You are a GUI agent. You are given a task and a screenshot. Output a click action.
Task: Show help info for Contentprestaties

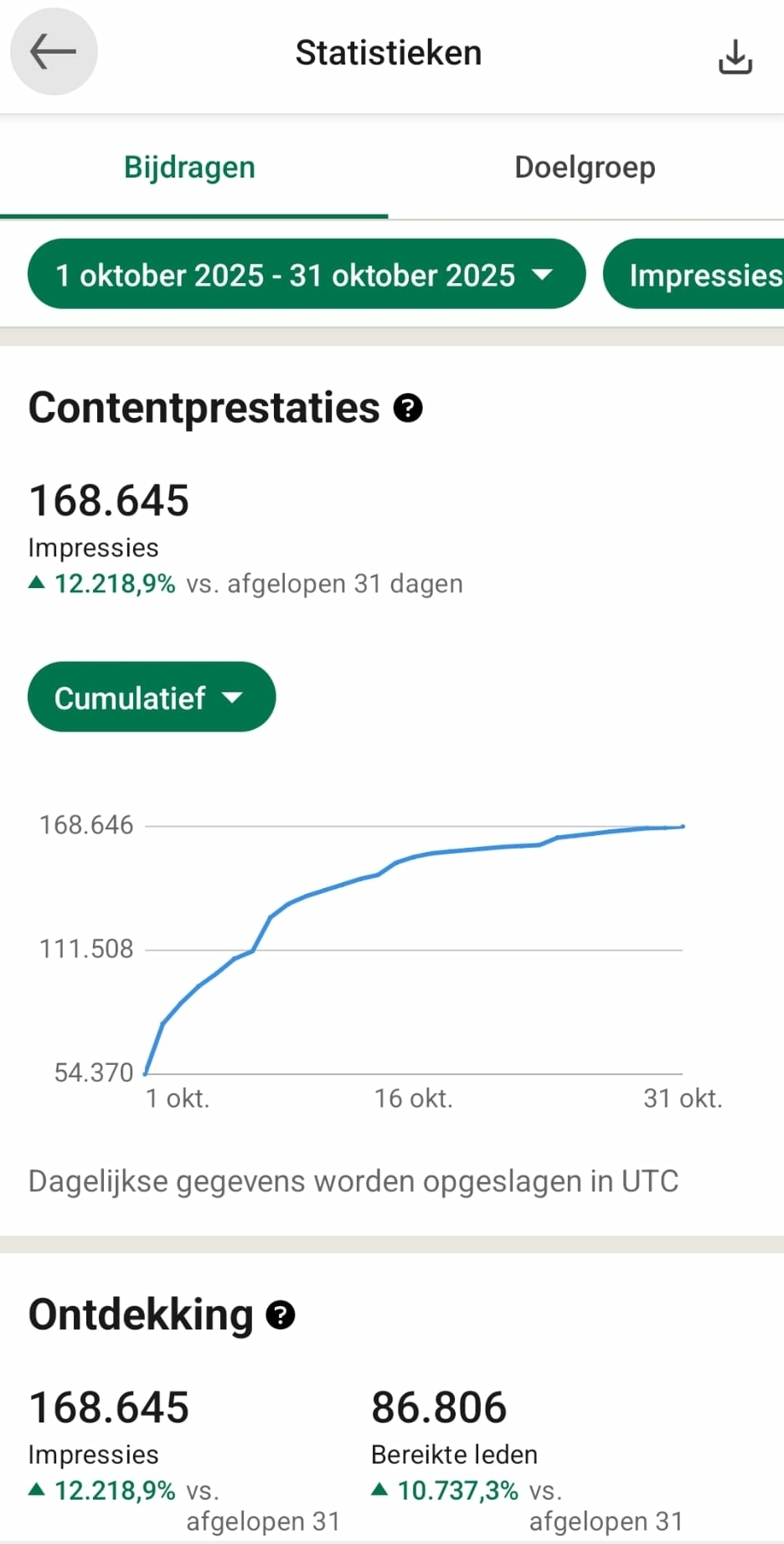[408, 409]
